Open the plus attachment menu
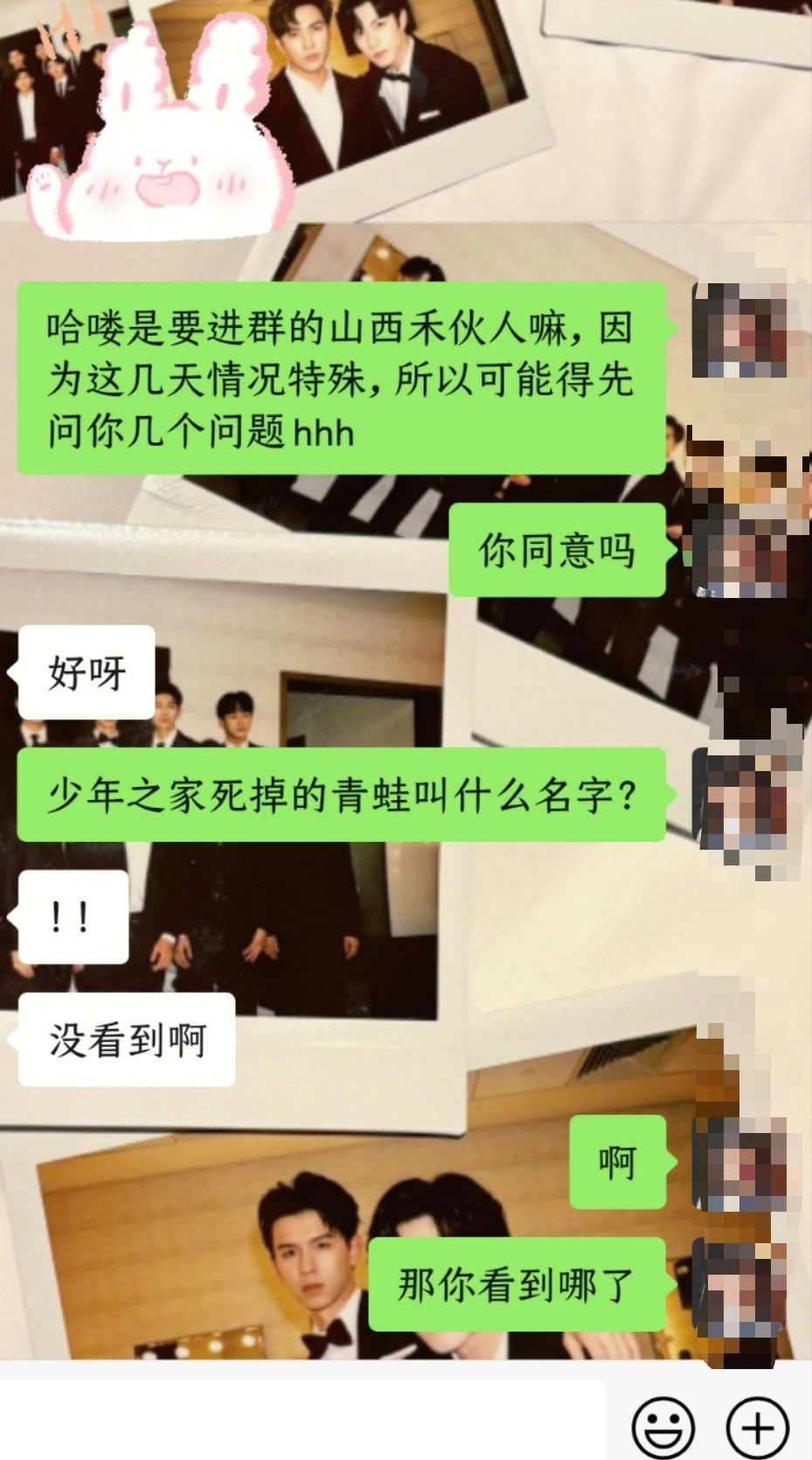Viewport: 812px width, 1460px height. [x=757, y=1428]
